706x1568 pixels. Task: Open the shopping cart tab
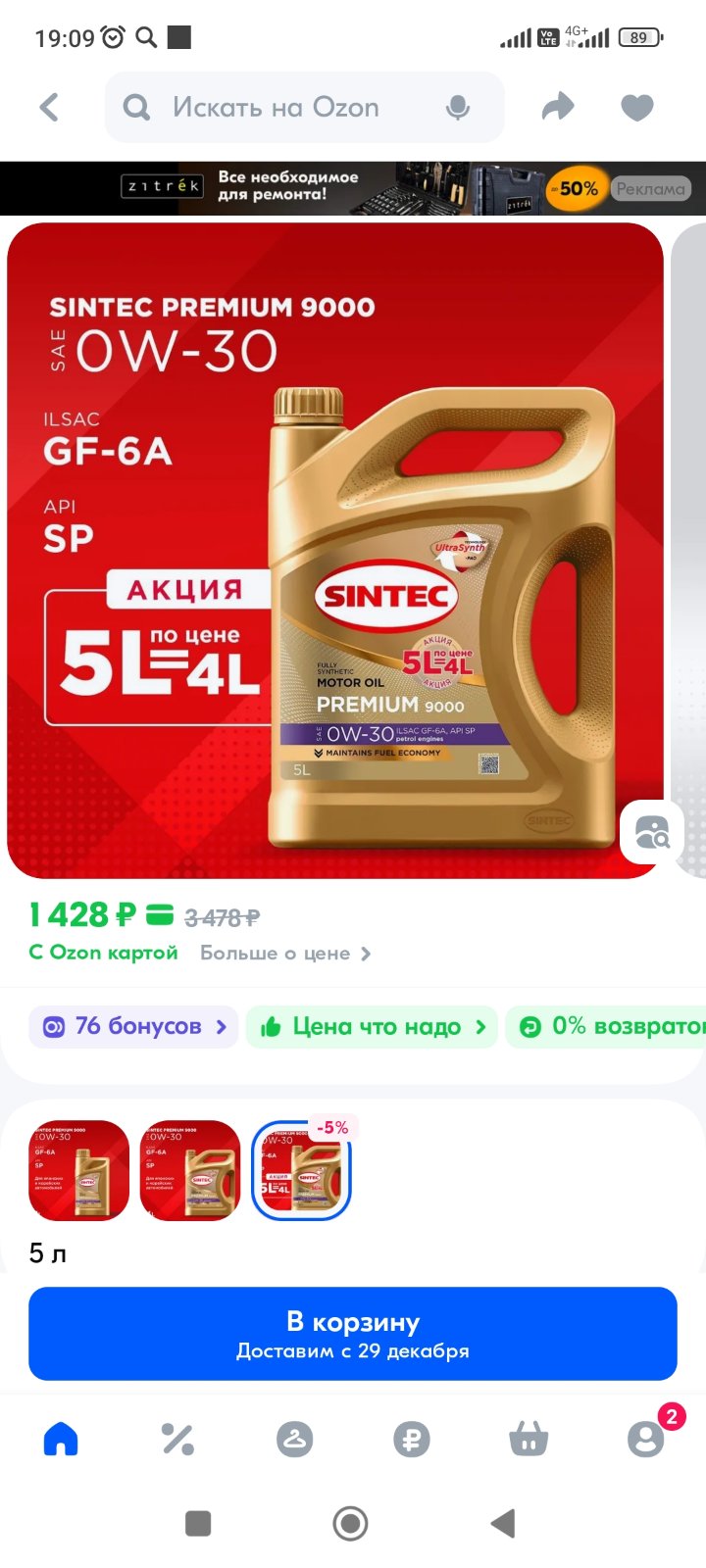(x=529, y=1439)
